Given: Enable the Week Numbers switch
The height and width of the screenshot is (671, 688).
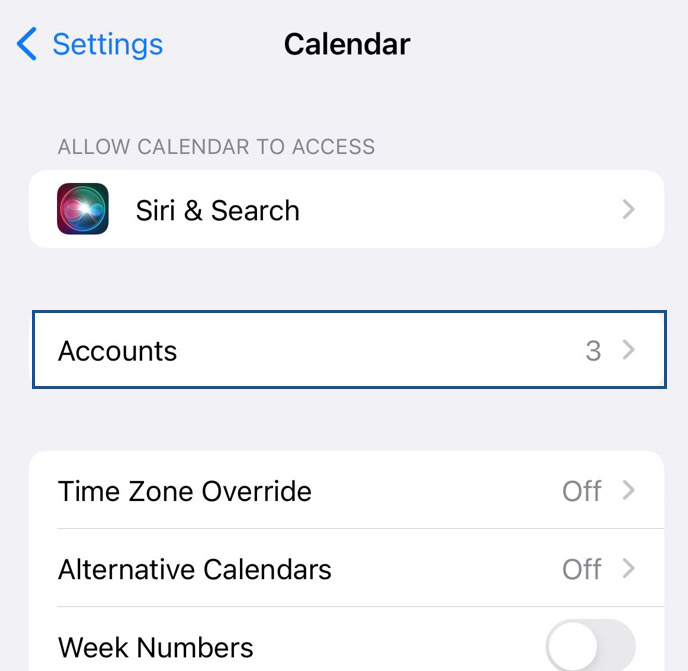Looking at the screenshot, I should [591, 647].
